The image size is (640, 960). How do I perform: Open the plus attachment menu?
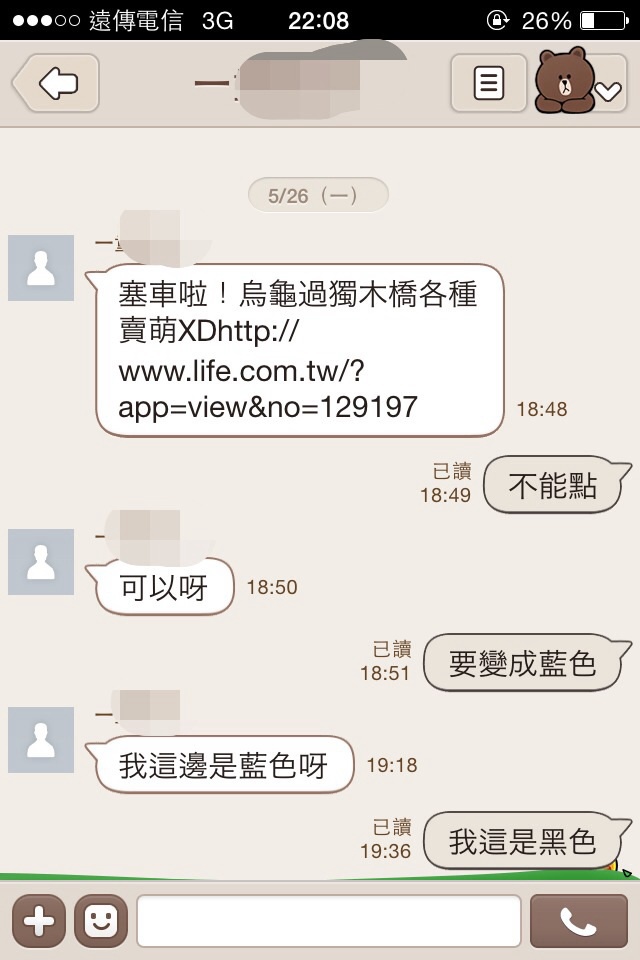pyautogui.click(x=38, y=921)
